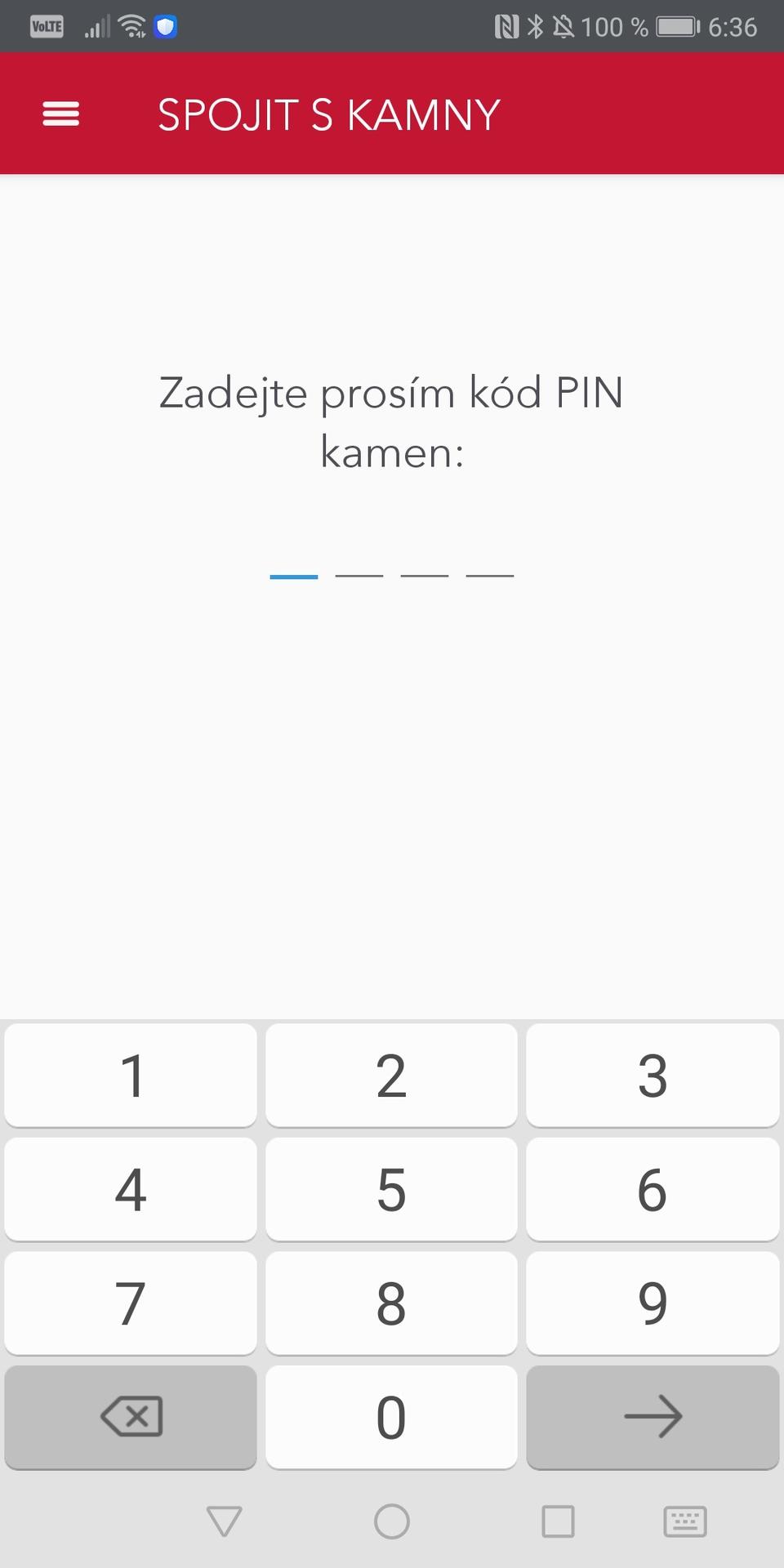Image resolution: width=784 pixels, height=1568 pixels.
Task: Enter digit 9 on the keypad
Action: click(653, 1303)
